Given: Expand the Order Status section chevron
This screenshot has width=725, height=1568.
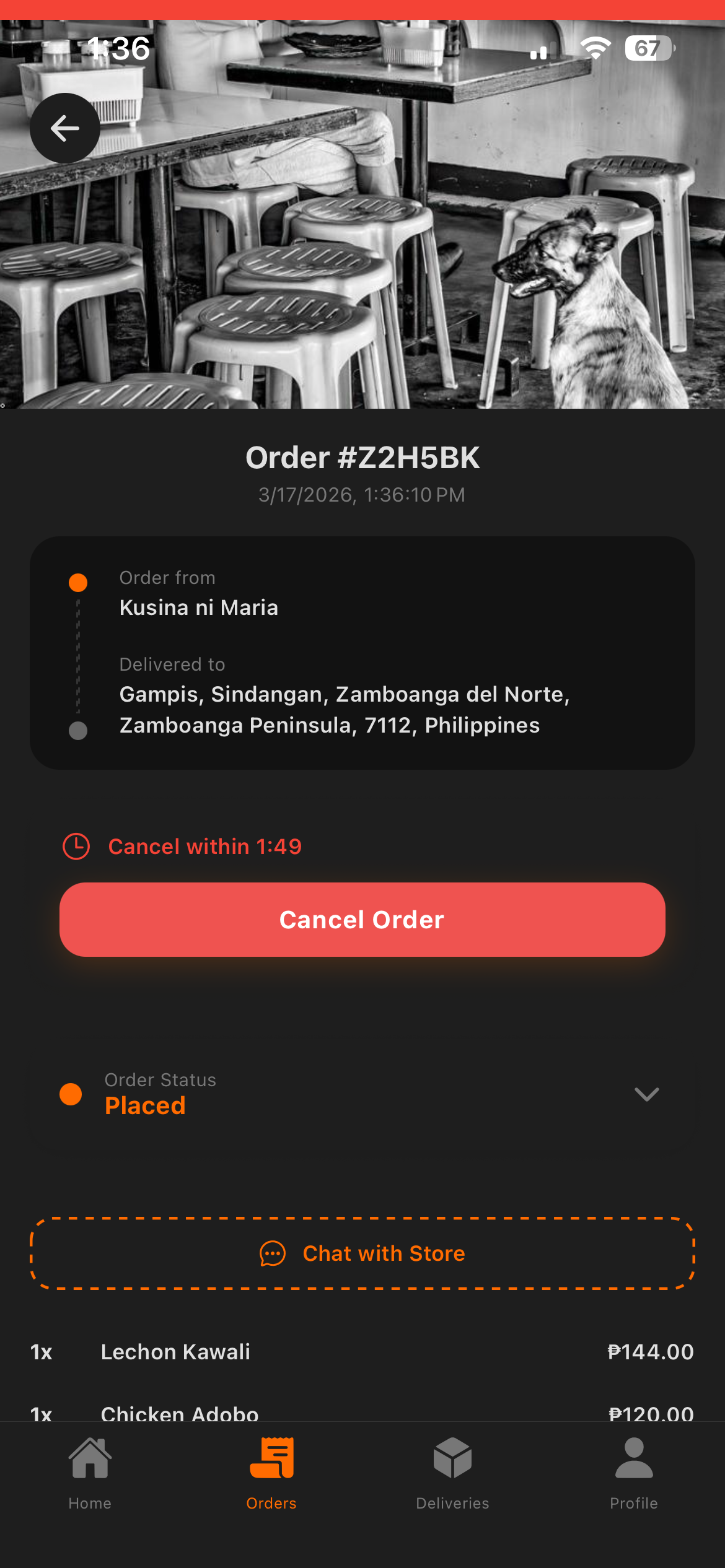Looking at the screenshot, I should pyautogui.click(x=646, y=1094).
